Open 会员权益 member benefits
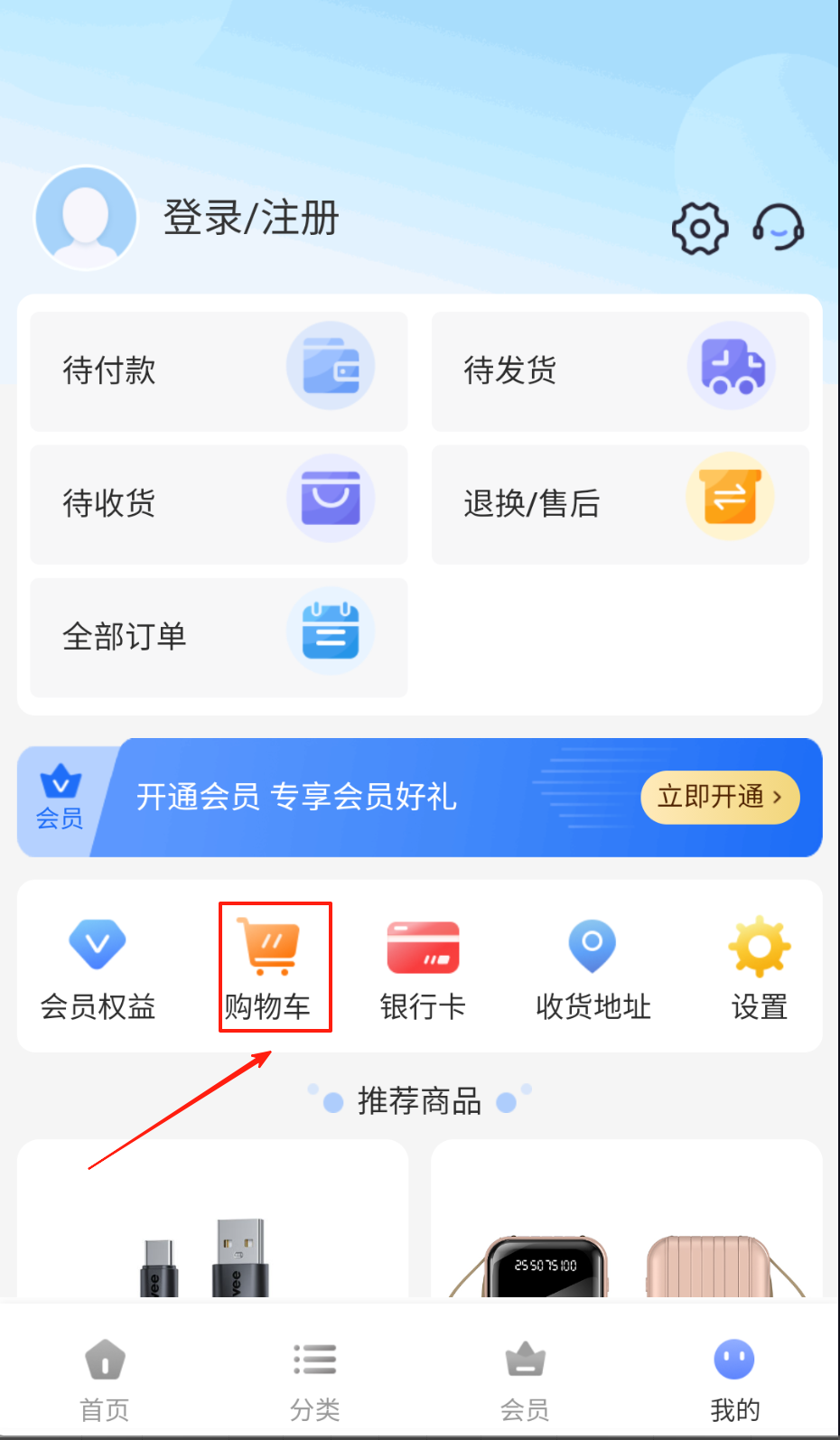The height and width of the screenshot is (1440, 840). point(98,967)
